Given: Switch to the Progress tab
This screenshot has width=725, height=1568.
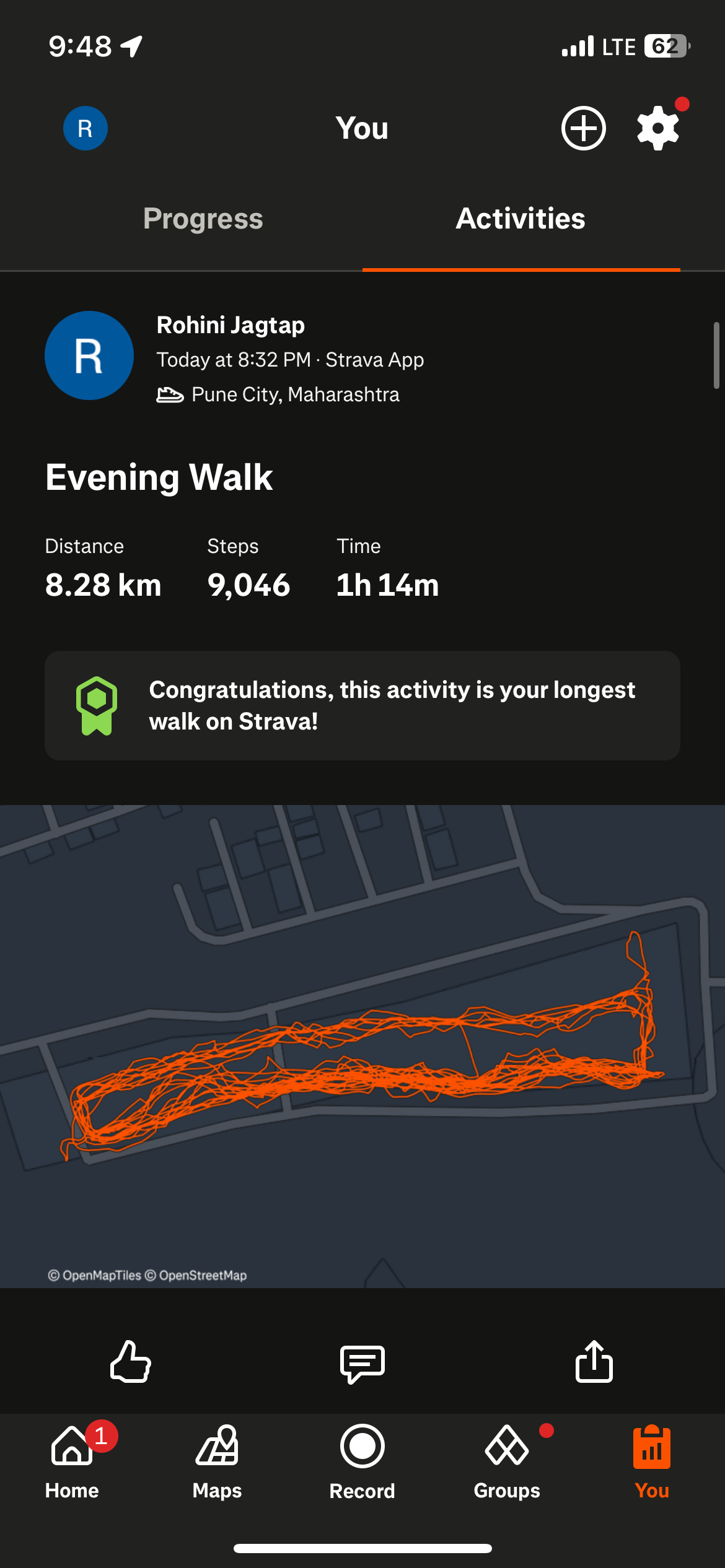Looking at the screenshot, I should 203,219.
